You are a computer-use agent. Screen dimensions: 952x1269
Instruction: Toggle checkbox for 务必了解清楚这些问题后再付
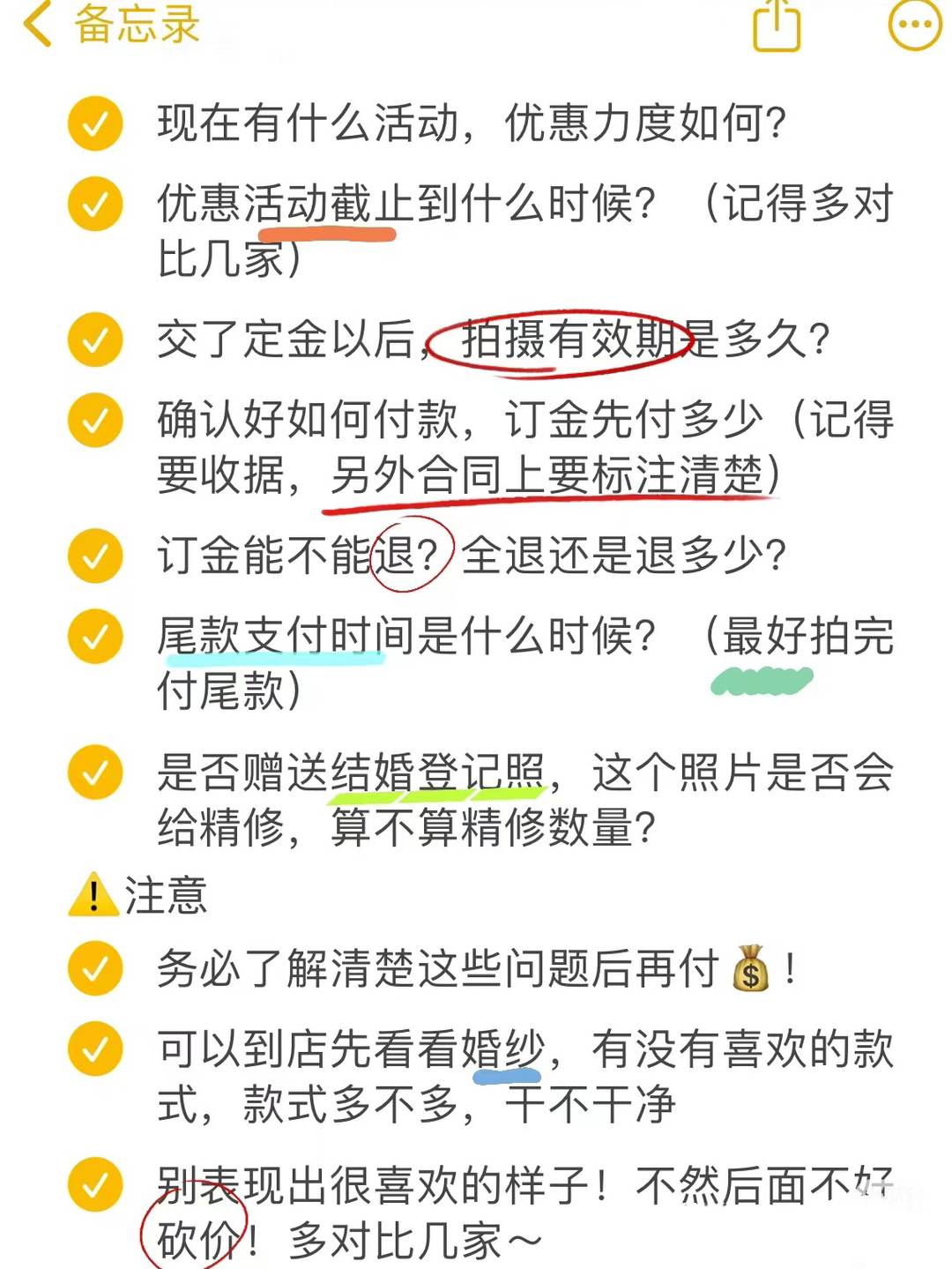tap(95, 968)
